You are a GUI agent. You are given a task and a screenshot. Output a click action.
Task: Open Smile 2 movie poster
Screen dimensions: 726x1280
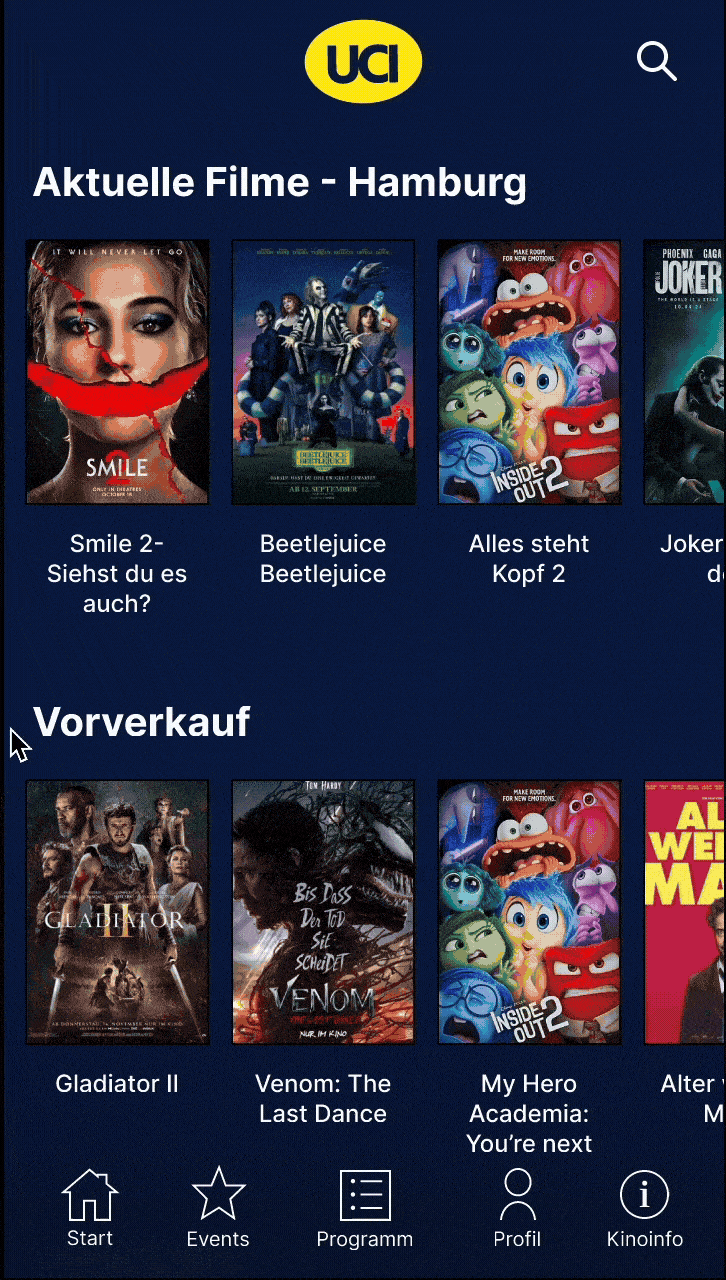tap(117, 372)
